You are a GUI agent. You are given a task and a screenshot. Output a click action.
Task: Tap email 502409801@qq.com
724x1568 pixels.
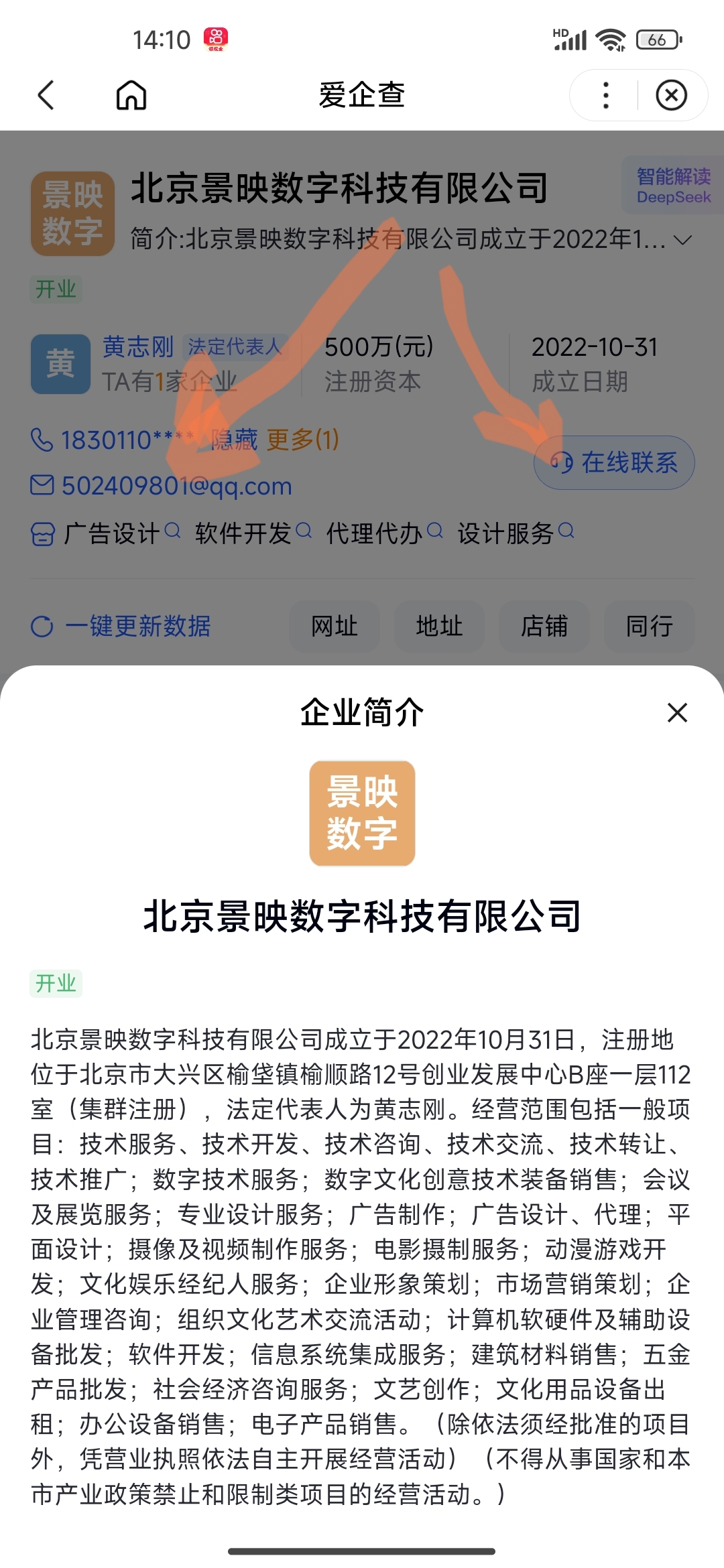pos(176,486)
